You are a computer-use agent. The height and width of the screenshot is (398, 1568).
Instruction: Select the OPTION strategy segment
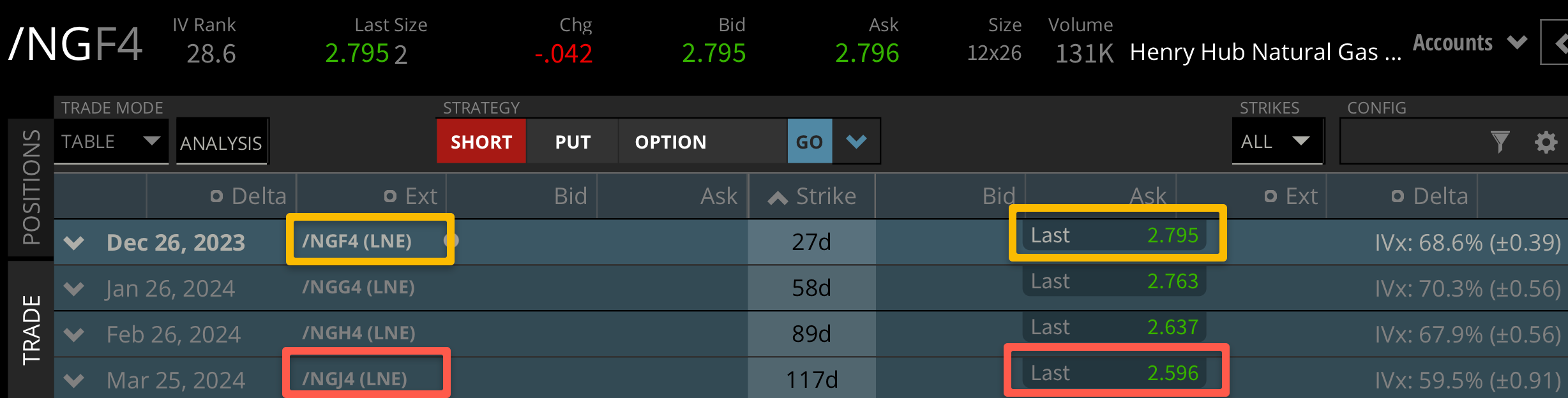pos(670,142)
